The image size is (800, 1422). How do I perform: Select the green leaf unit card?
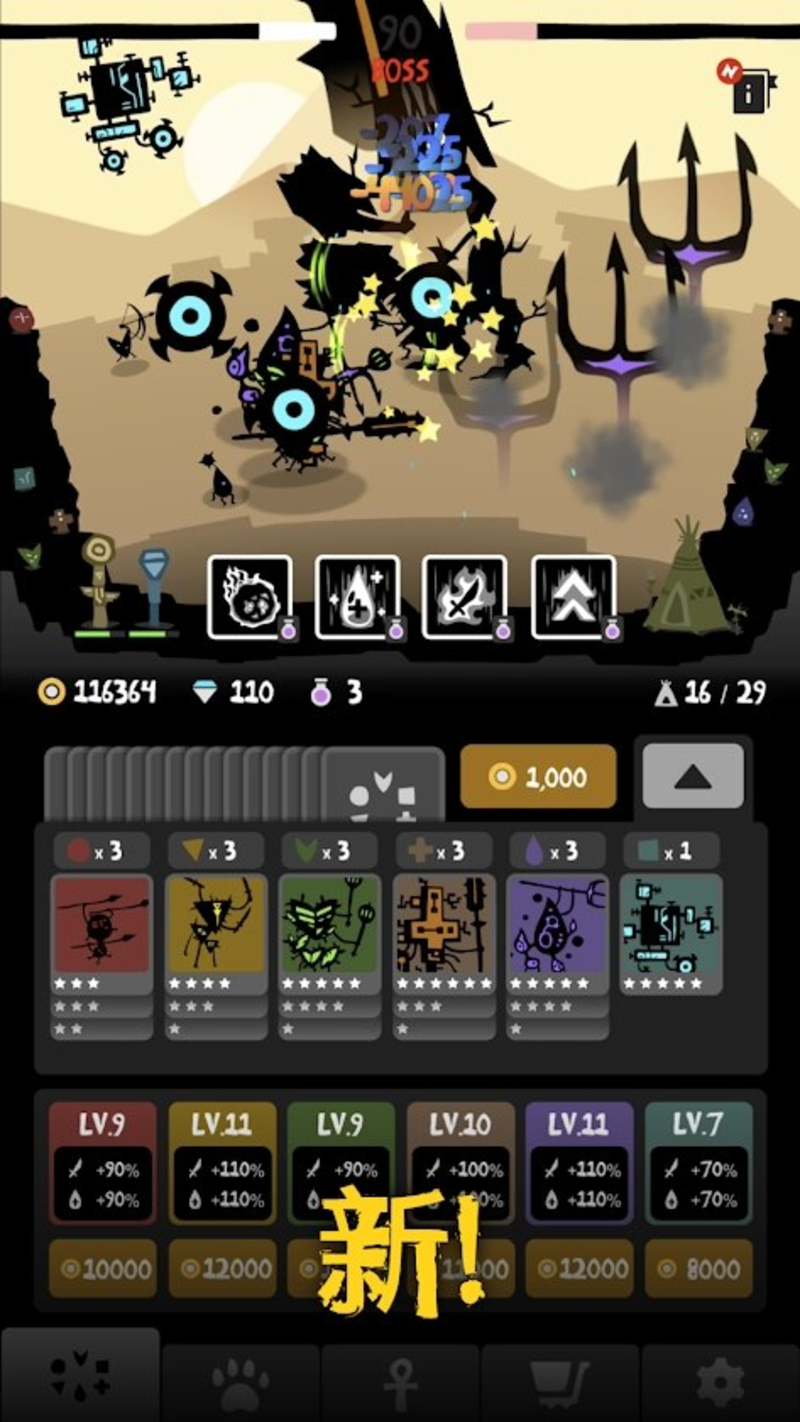(x=330, y=925)
